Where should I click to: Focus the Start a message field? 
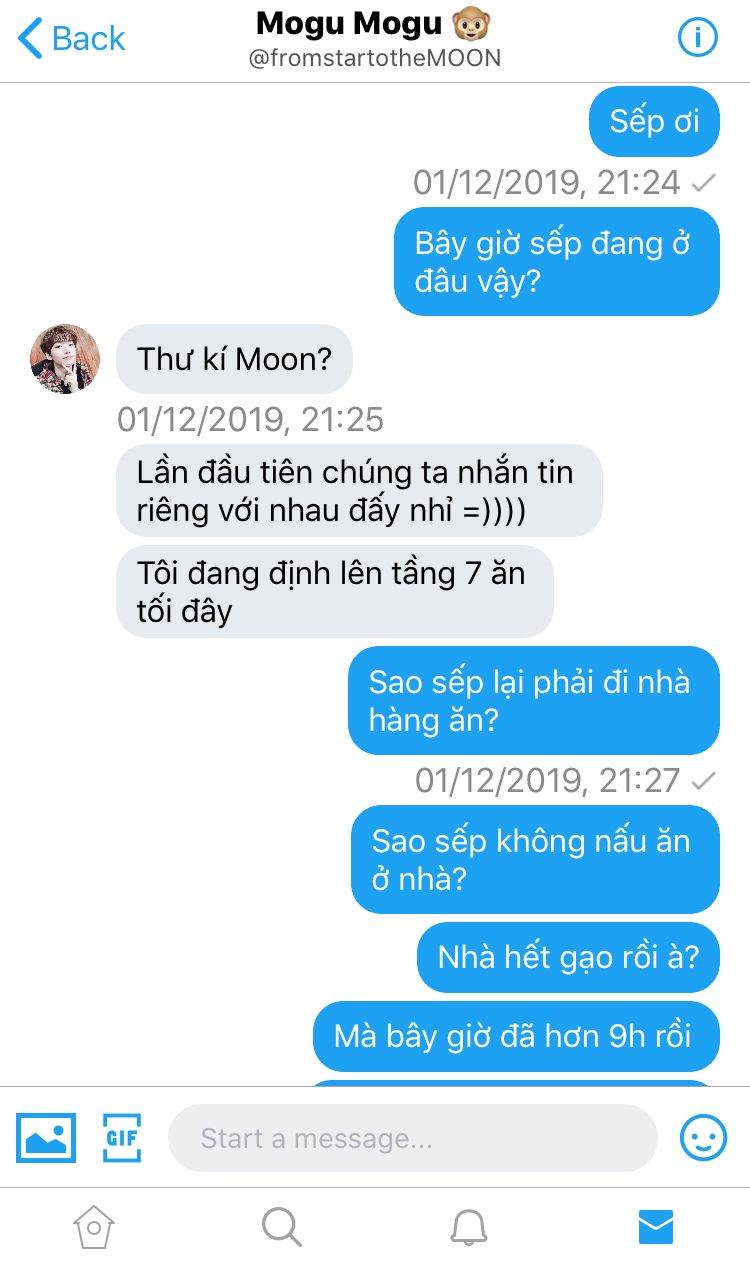(412, 1138)
